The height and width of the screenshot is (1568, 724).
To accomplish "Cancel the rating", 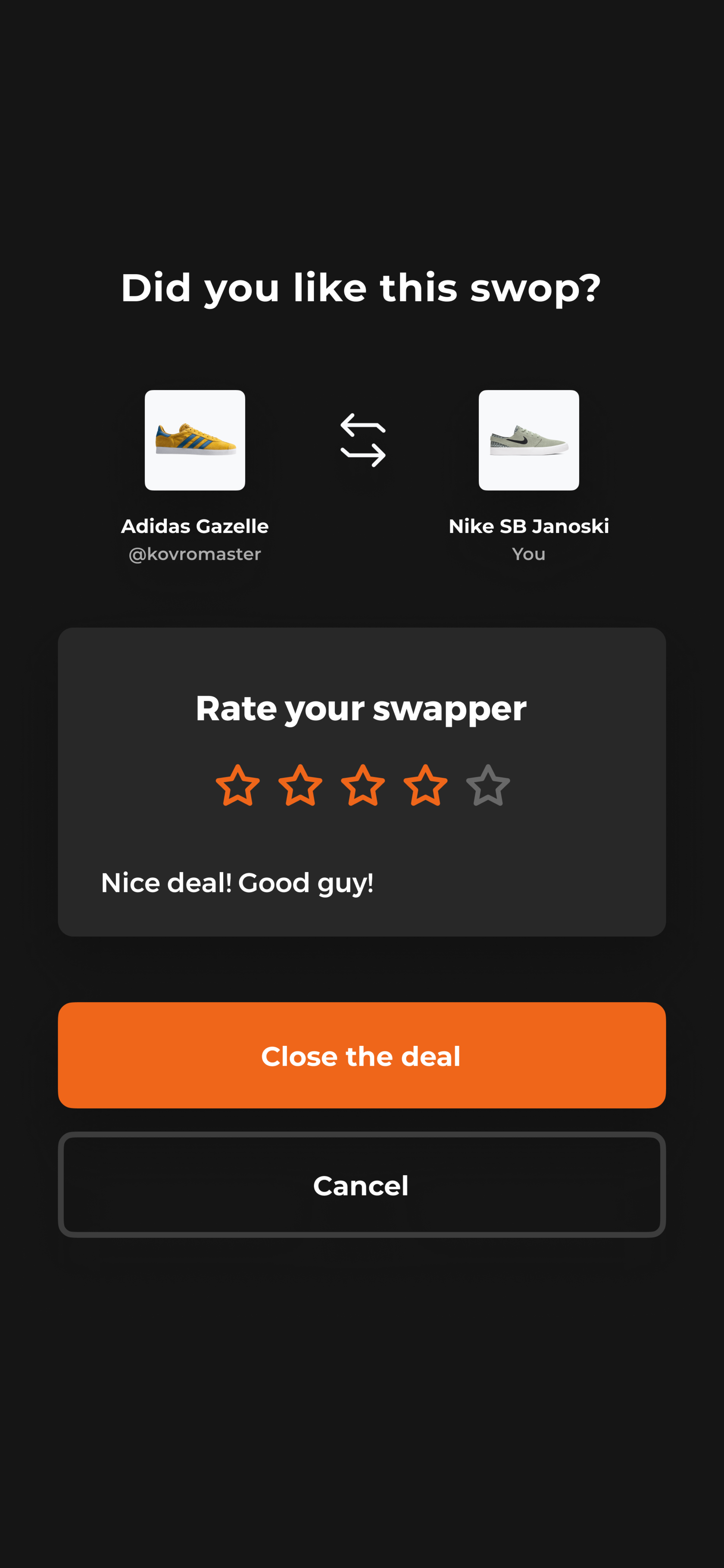I will pyautogui.click(x=362, y=1185).
